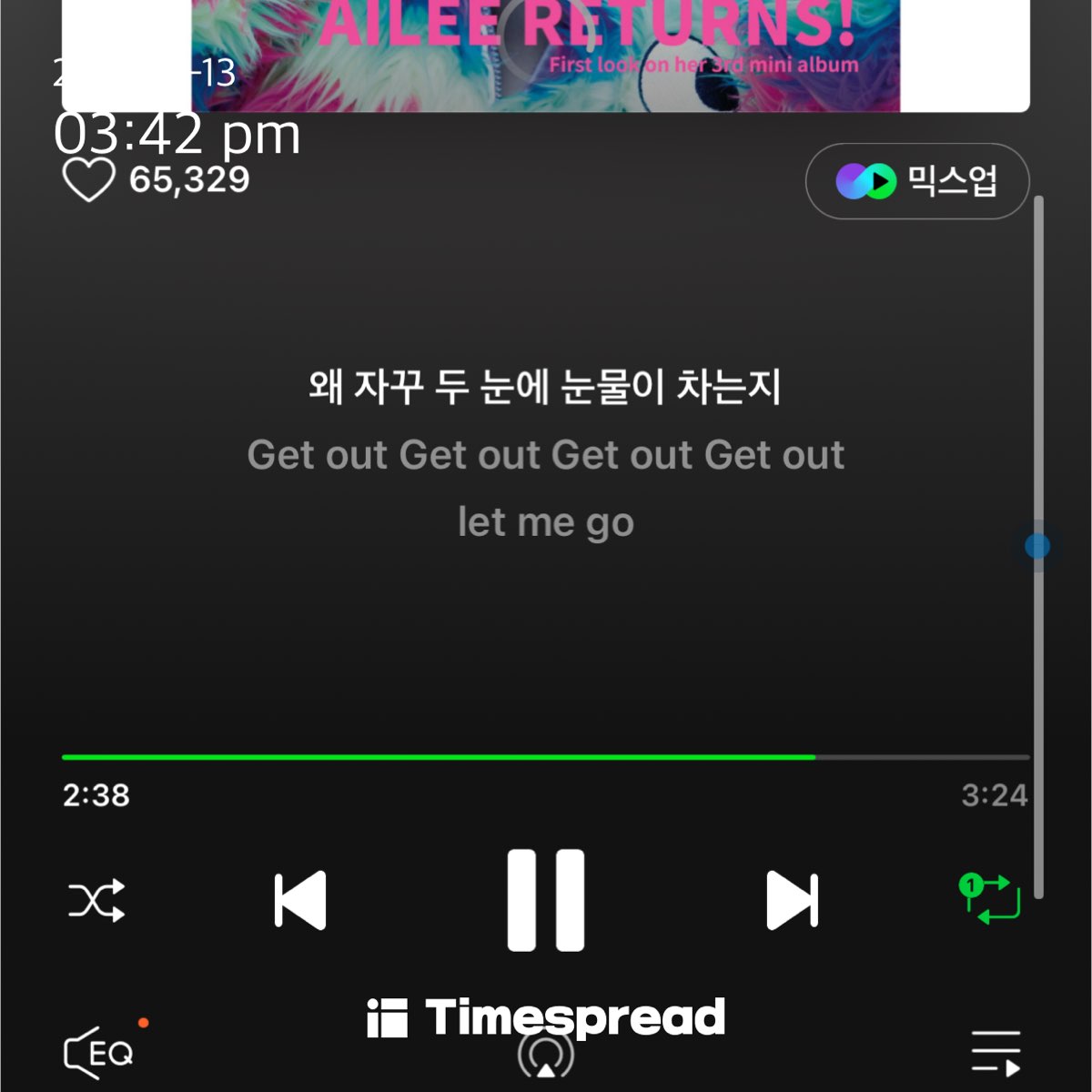Open the 믹스업 mix-up button
Image resolution: width=1092 pixels, height=1092 pixels.
(x=917, y=181)
